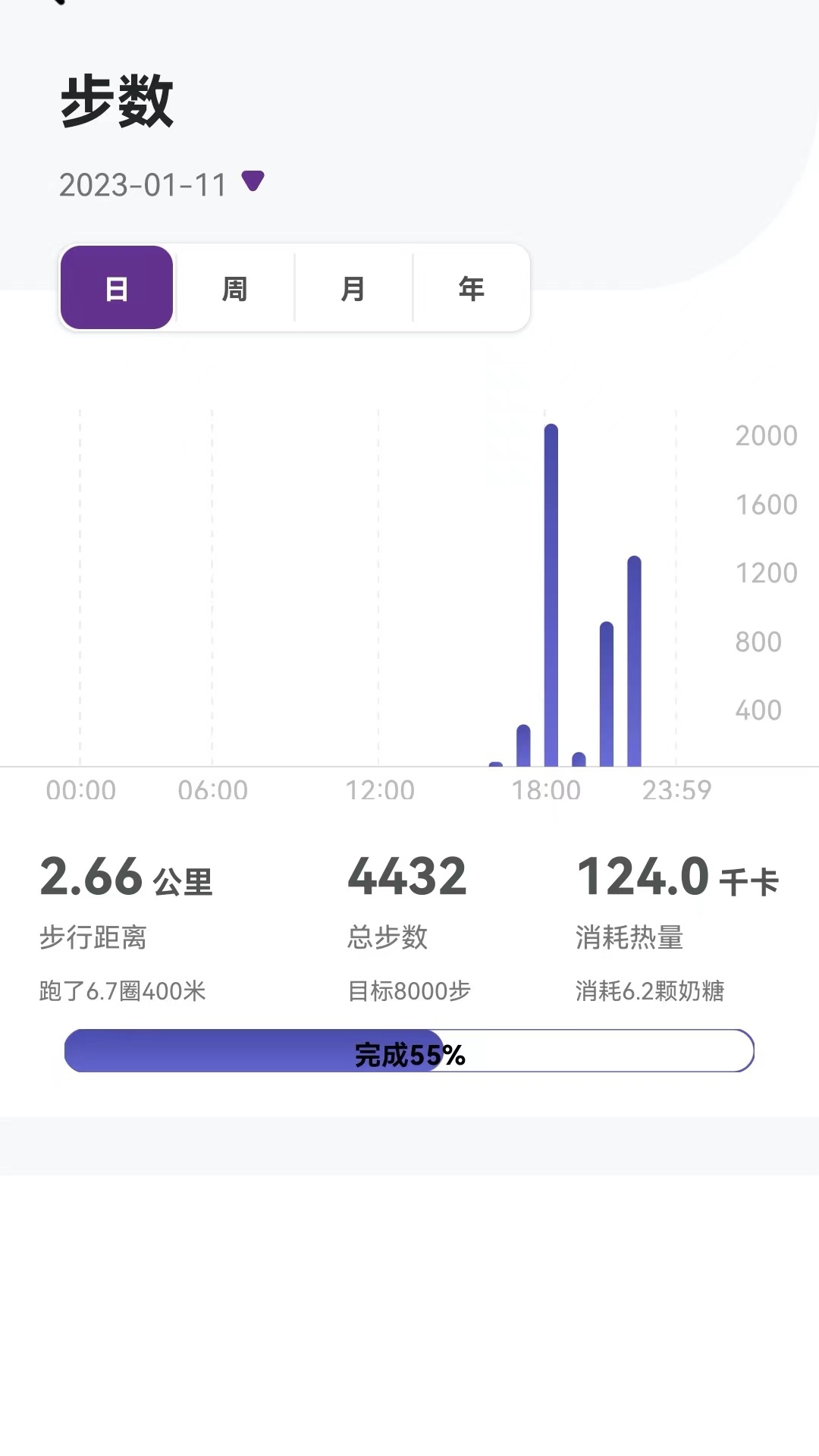
Task: Switch to the 周 (week) tab
Action: click(234, 287)
